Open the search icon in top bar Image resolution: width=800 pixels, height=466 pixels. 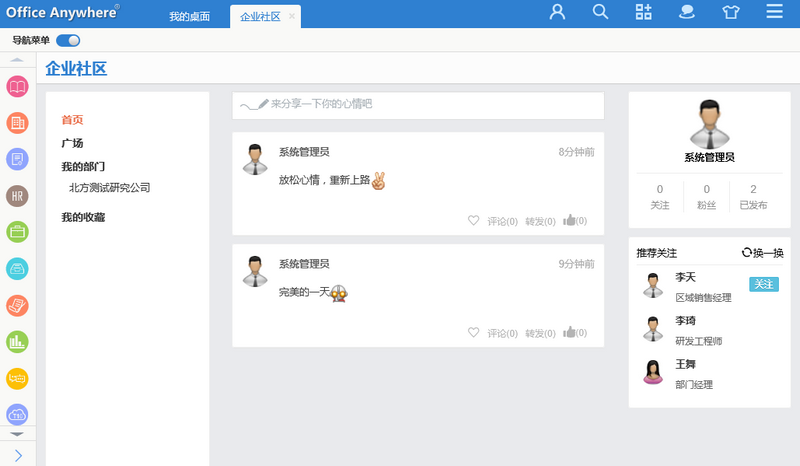coord(601,12)
